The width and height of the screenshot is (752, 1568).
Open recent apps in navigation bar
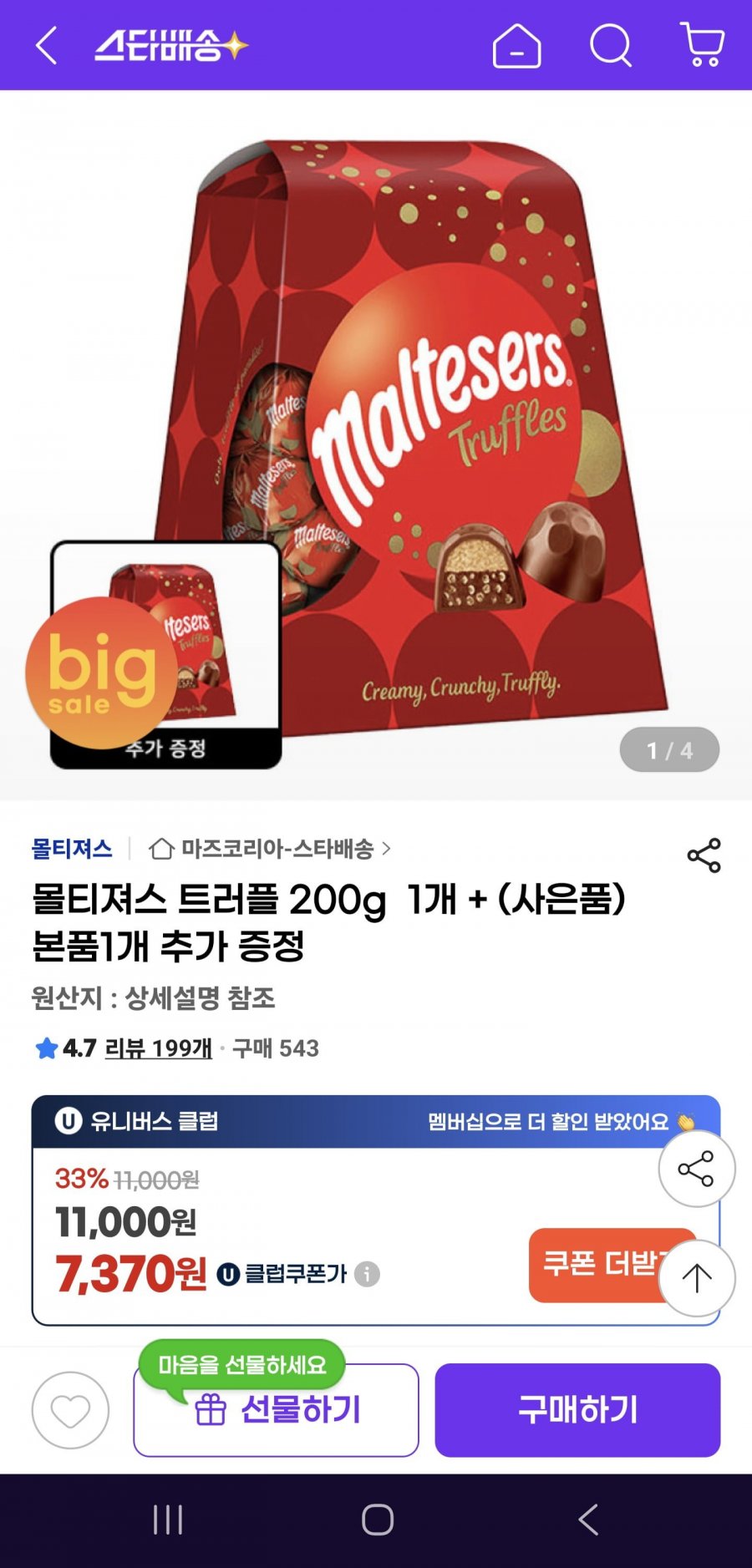coord(168,1520)
